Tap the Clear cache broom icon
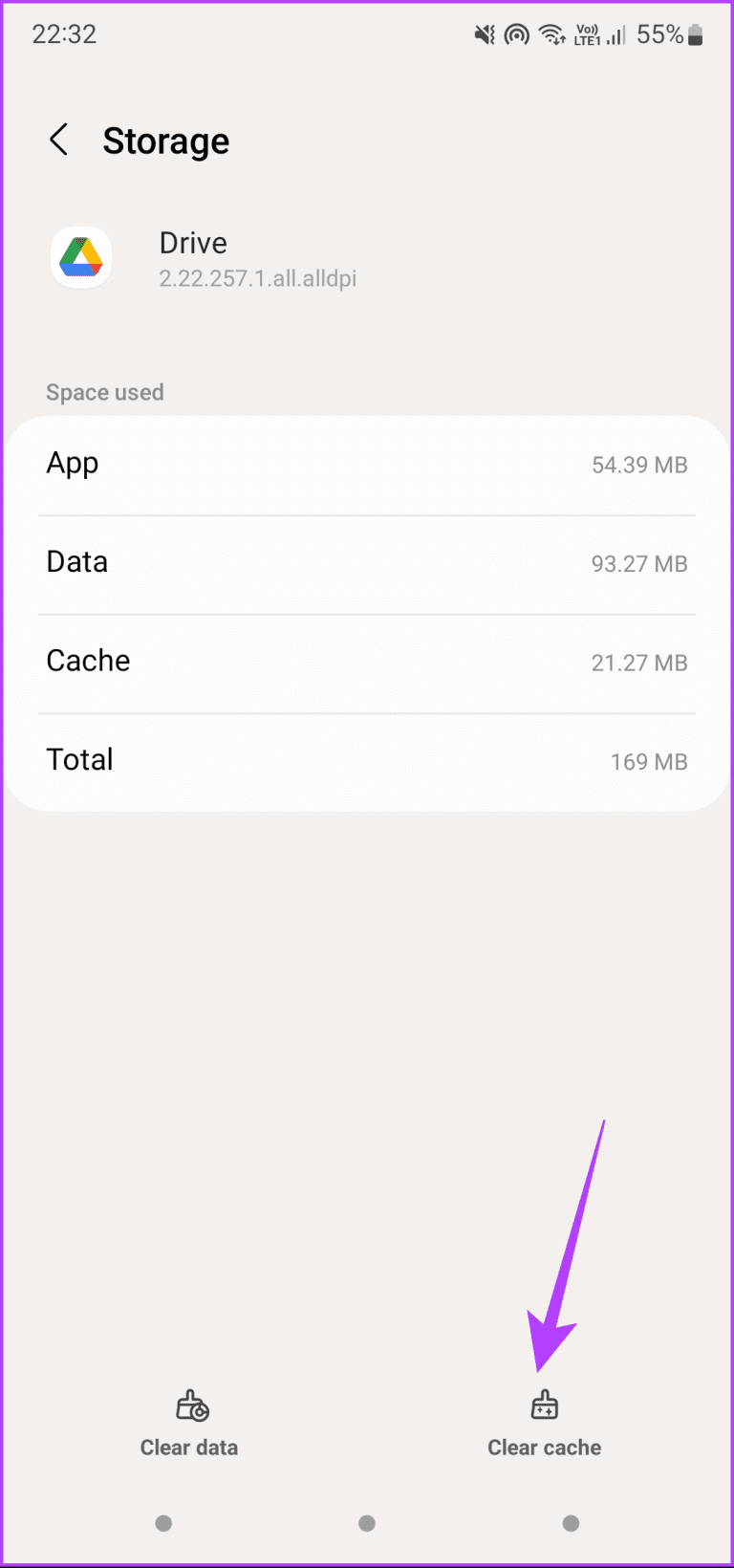Image resolution: width=734 pixels, height=1568 pixels. tap(544, 1405)
